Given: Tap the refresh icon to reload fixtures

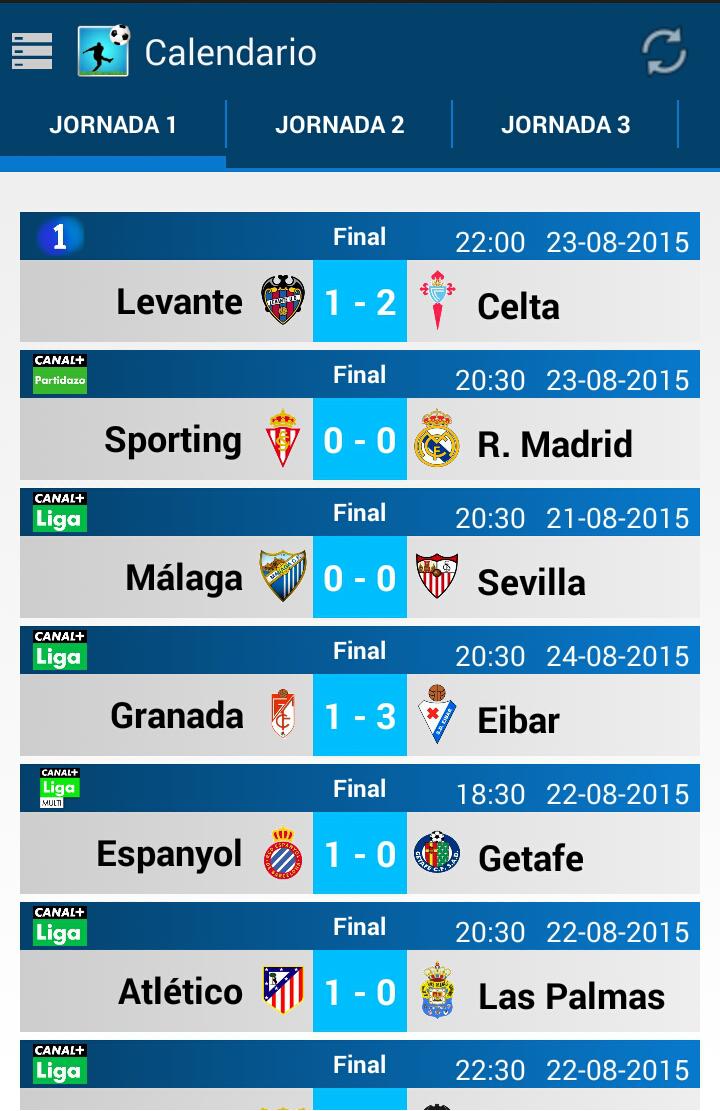Looking at the screenshot, I should tap(663, 51).
